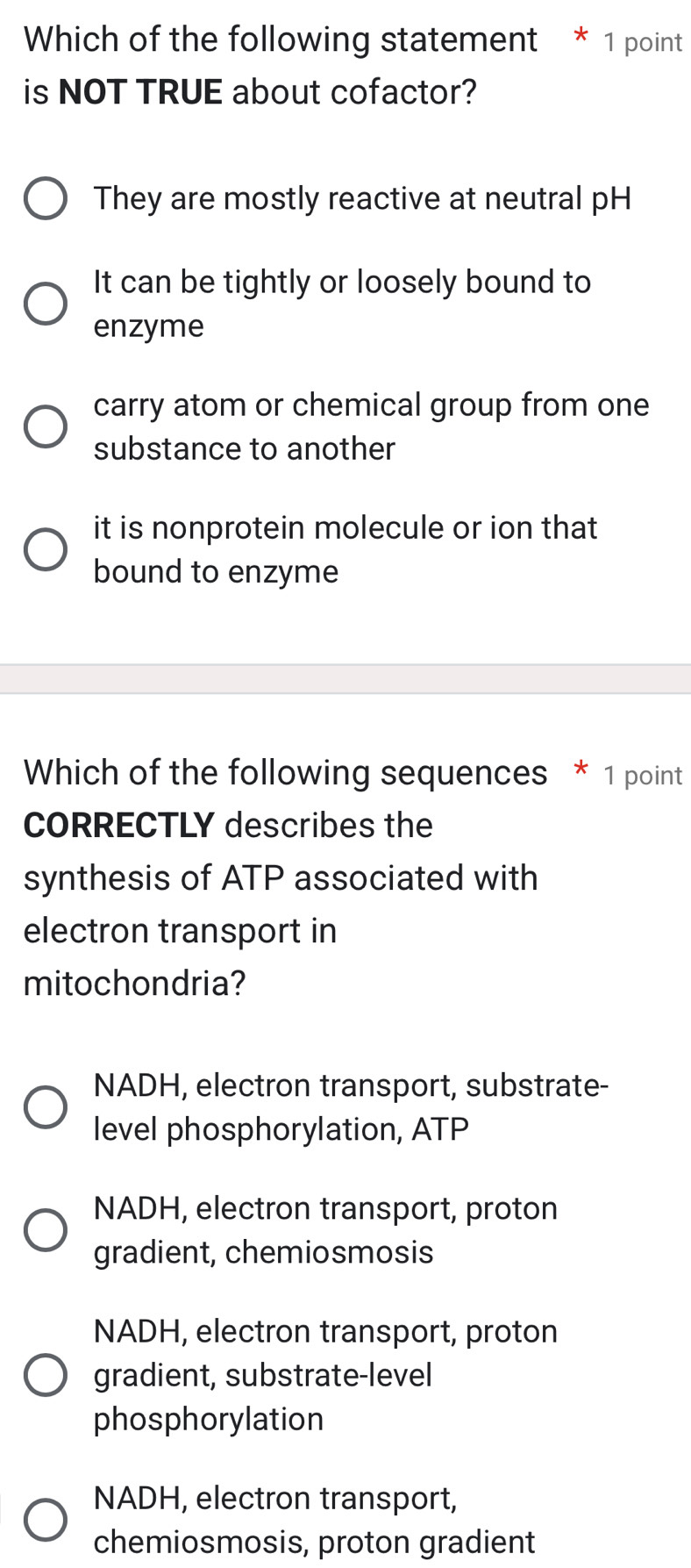The width and height of the screenshot is (691, 1568).
Task: Select "carry atom or chemical group from one substance to another"
Action: click(x=46, y=426)
